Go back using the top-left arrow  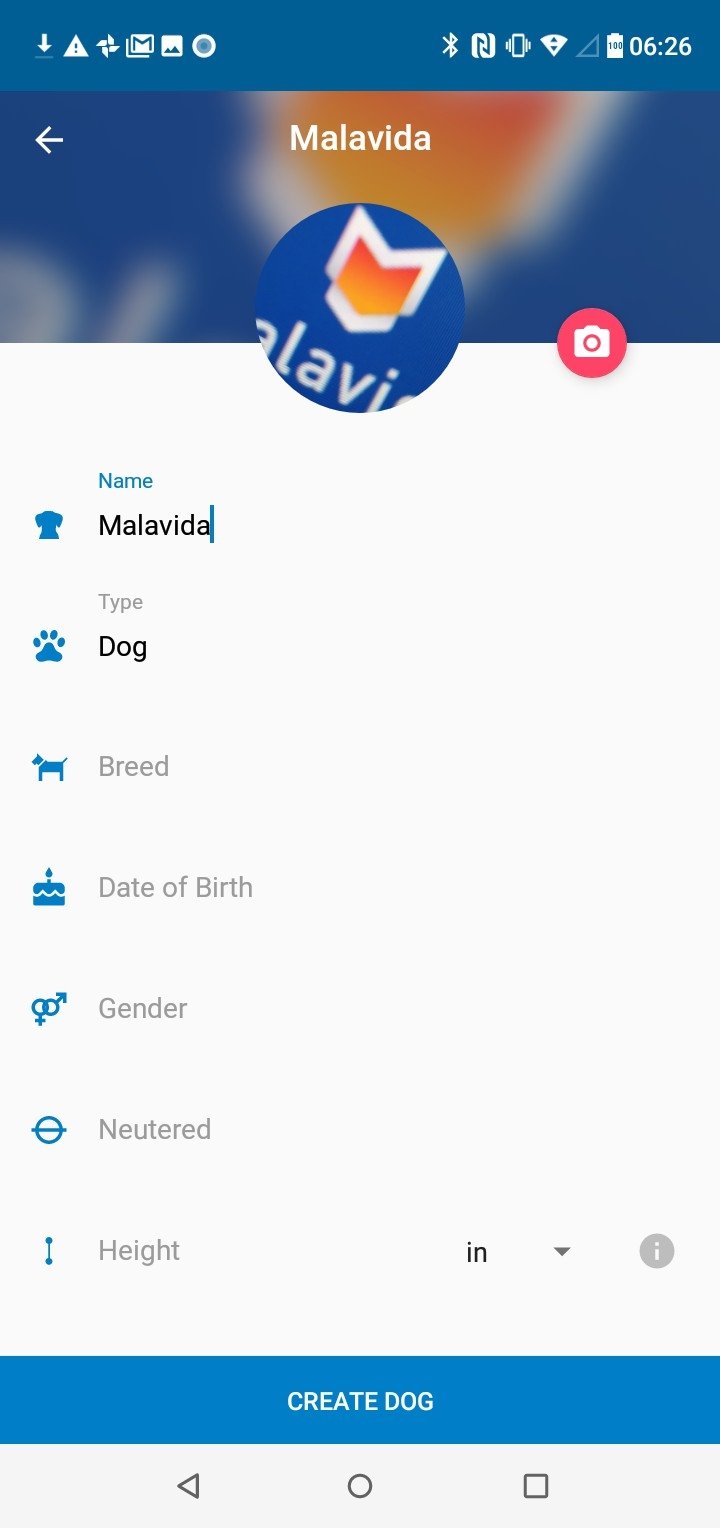(x=49, y=140)
